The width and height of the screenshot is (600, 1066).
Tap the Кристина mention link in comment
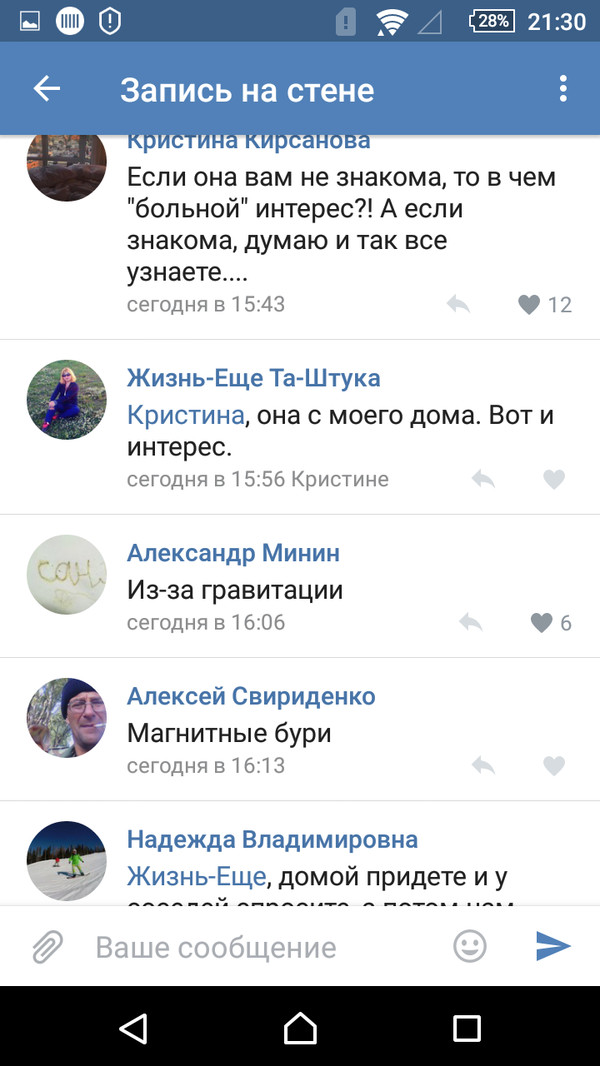185,415
